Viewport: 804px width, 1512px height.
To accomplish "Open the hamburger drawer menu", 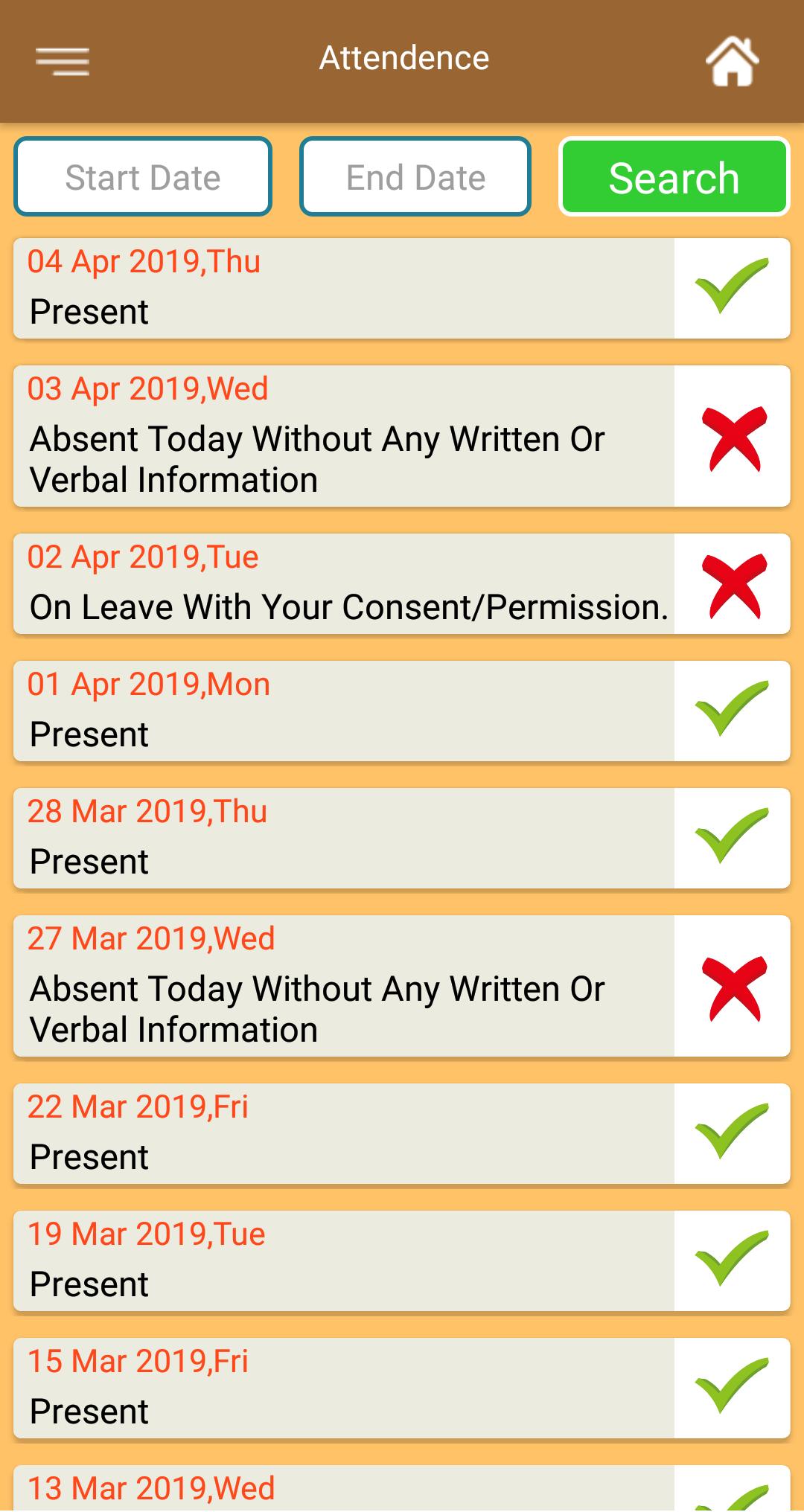I will point(63,60).
